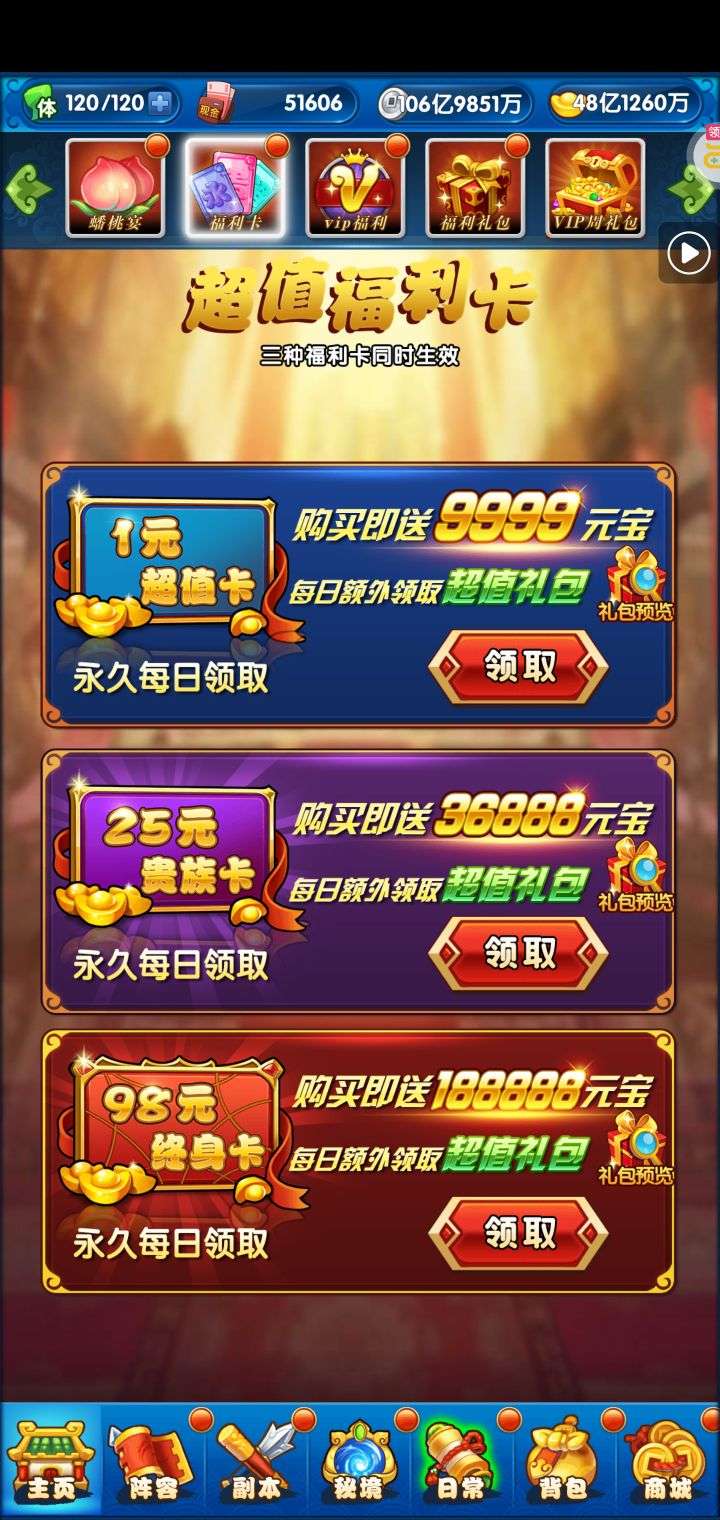Open the 蟠桃宴 event tab
The height and width of the screenshot is (1520, 720).
click(115, 188)
